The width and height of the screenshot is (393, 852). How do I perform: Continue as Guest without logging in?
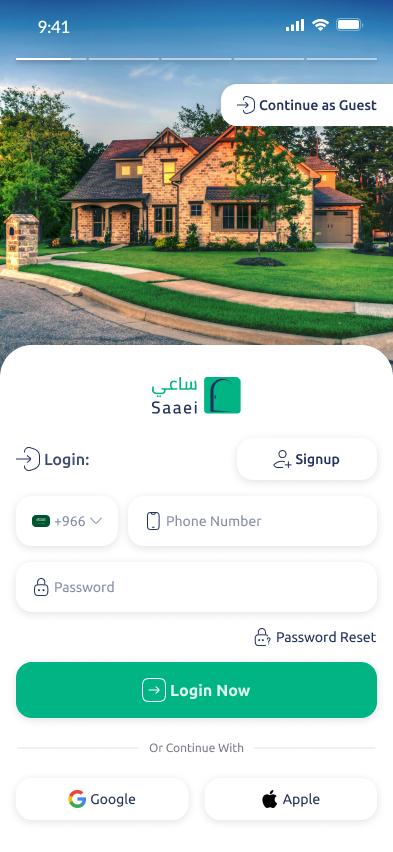(x=307, y=105)
